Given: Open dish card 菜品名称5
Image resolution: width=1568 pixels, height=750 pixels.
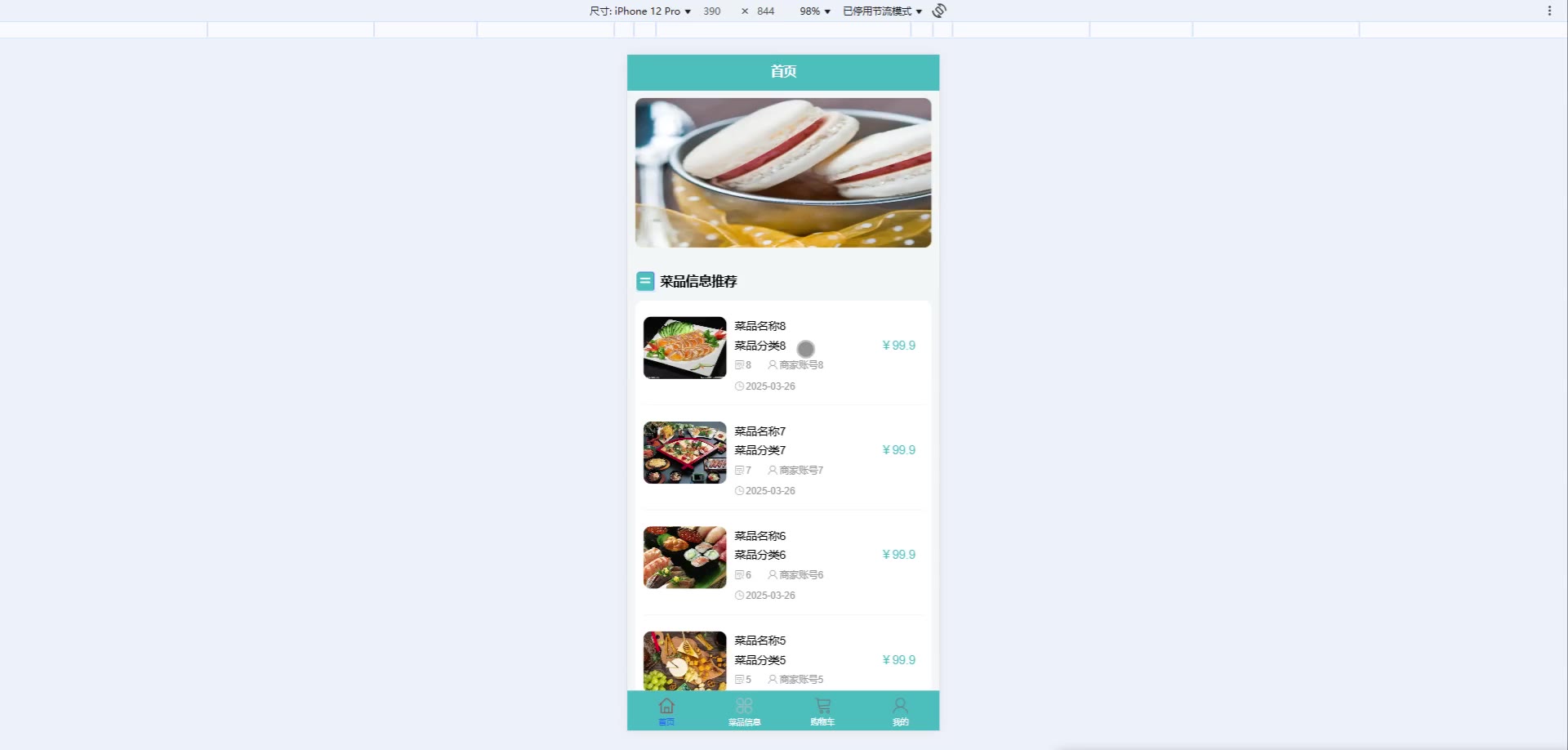Looking at the screenshot, I should 782,658.
